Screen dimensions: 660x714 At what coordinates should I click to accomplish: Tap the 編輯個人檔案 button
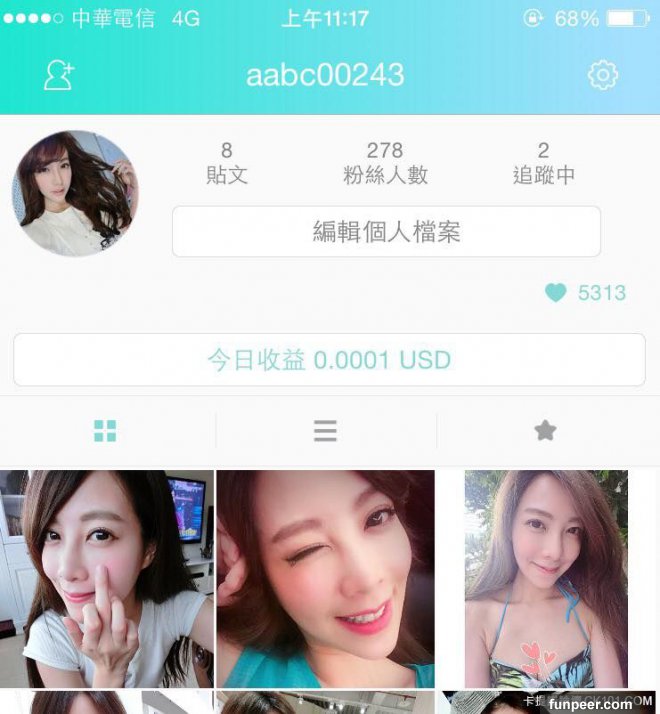386,232
